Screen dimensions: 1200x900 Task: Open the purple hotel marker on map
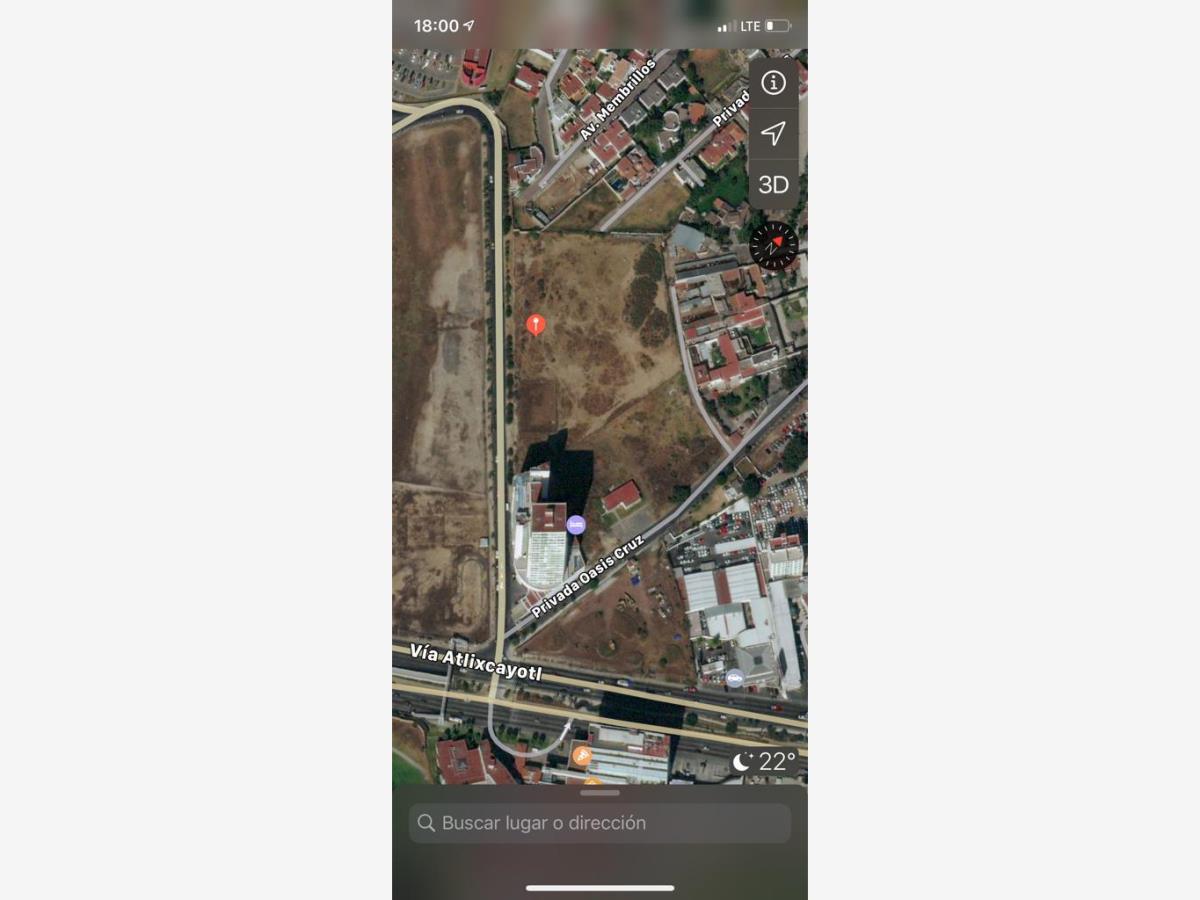pos(576,524)
